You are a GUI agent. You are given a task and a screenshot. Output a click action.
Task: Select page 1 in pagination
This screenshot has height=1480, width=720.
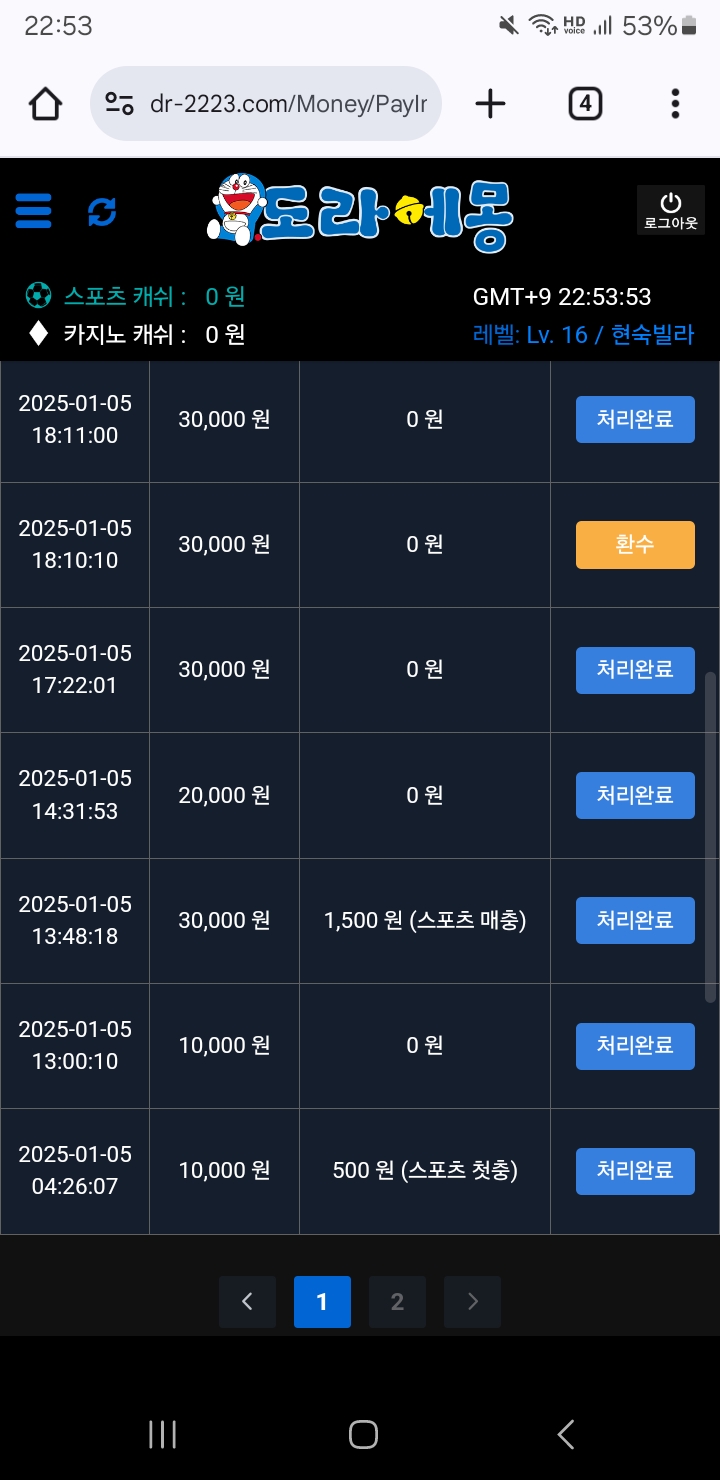coord(322,1302)
